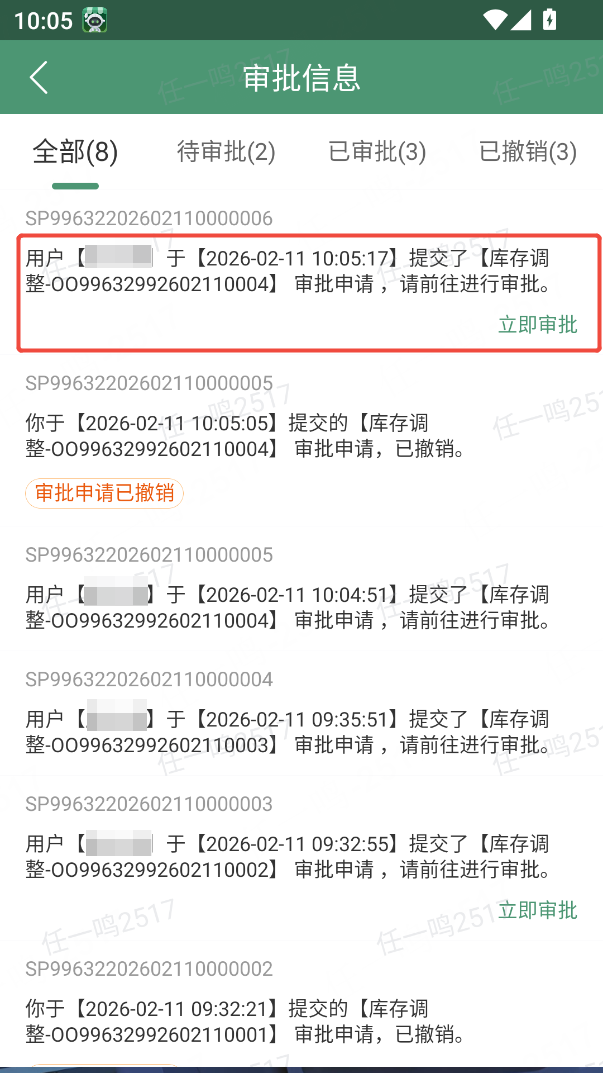Open the request submitted at 10:04:51

pyautogui.click(x=300, y=608)
